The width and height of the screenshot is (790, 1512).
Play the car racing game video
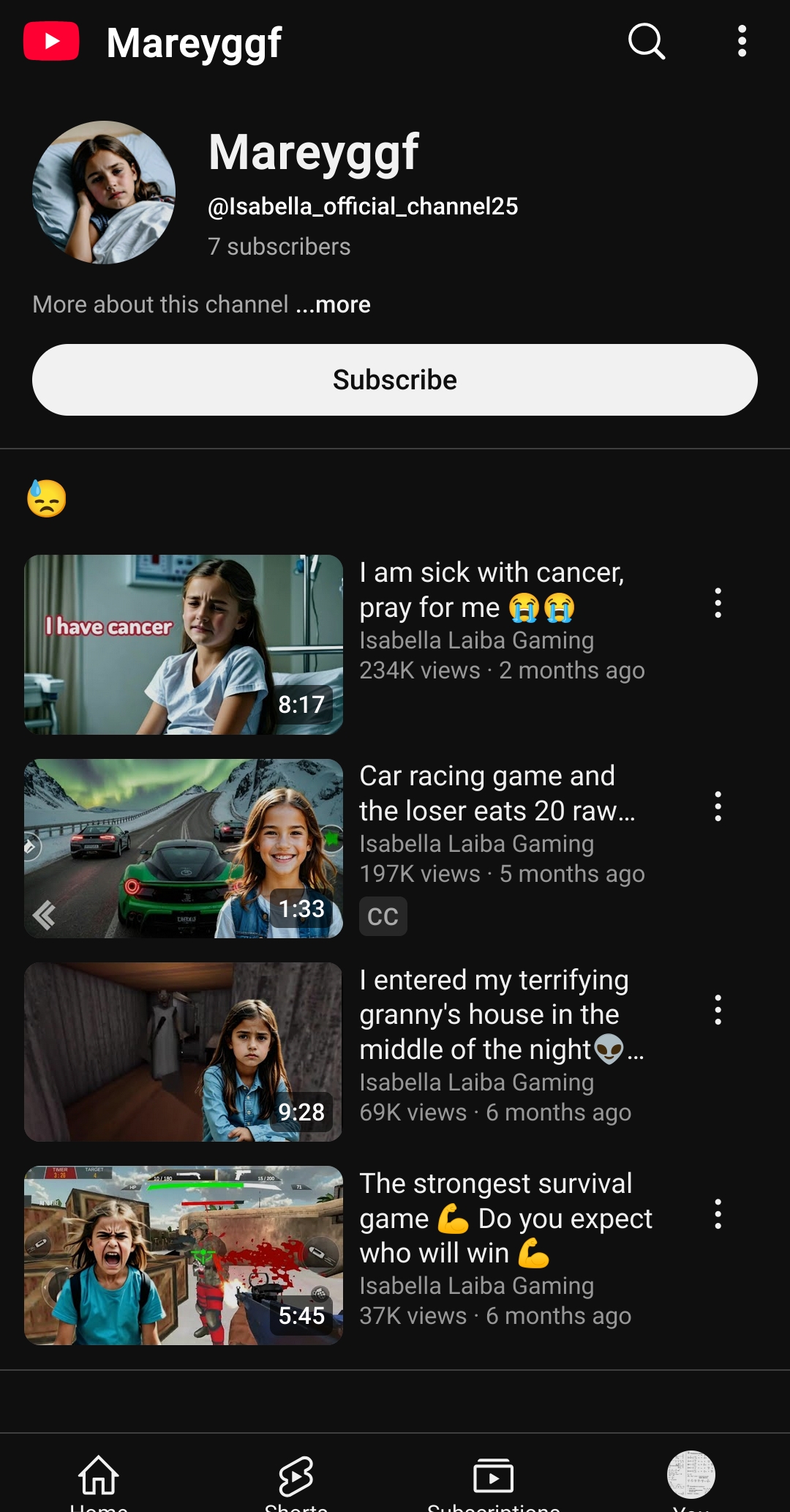coord(184,848)
